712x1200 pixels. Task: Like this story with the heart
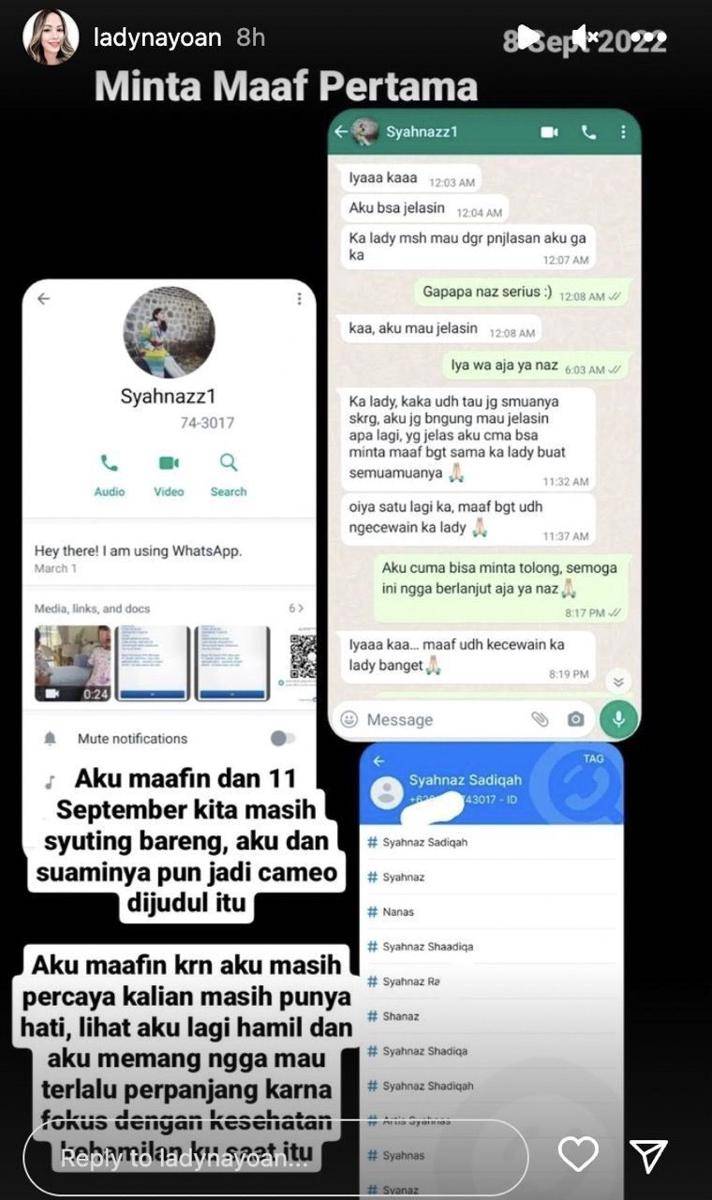pyautogui.click(x=578, y=1156)
